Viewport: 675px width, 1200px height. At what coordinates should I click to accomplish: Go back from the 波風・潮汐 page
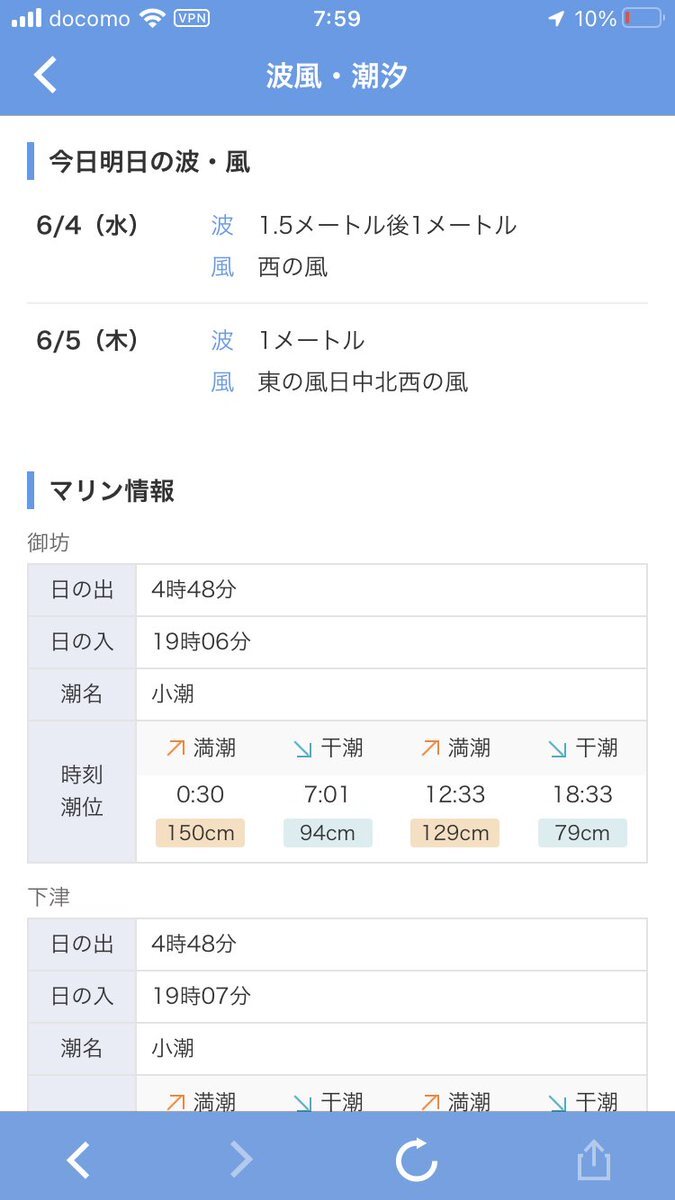pyautogui.click(x=45, y=76)
